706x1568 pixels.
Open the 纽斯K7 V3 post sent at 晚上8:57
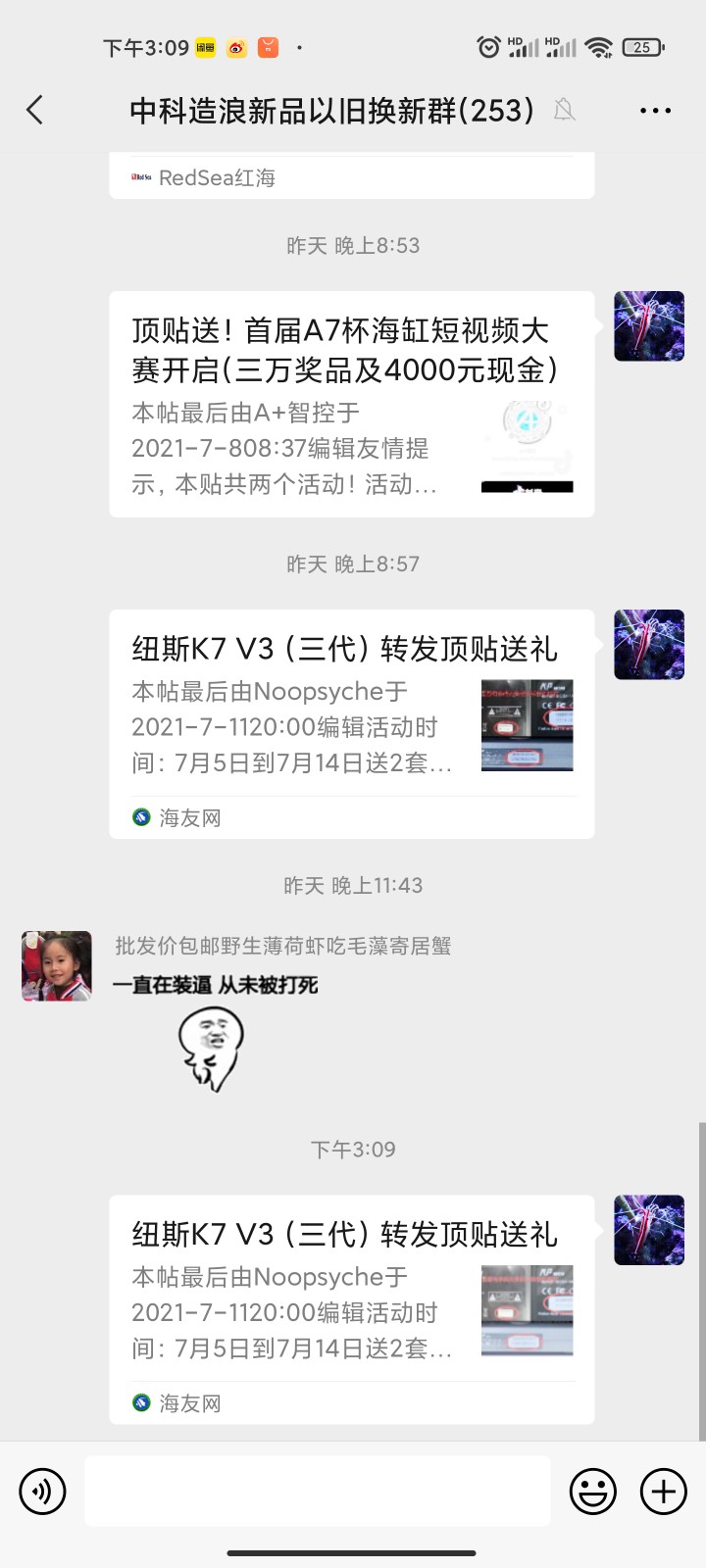[351, 723]
